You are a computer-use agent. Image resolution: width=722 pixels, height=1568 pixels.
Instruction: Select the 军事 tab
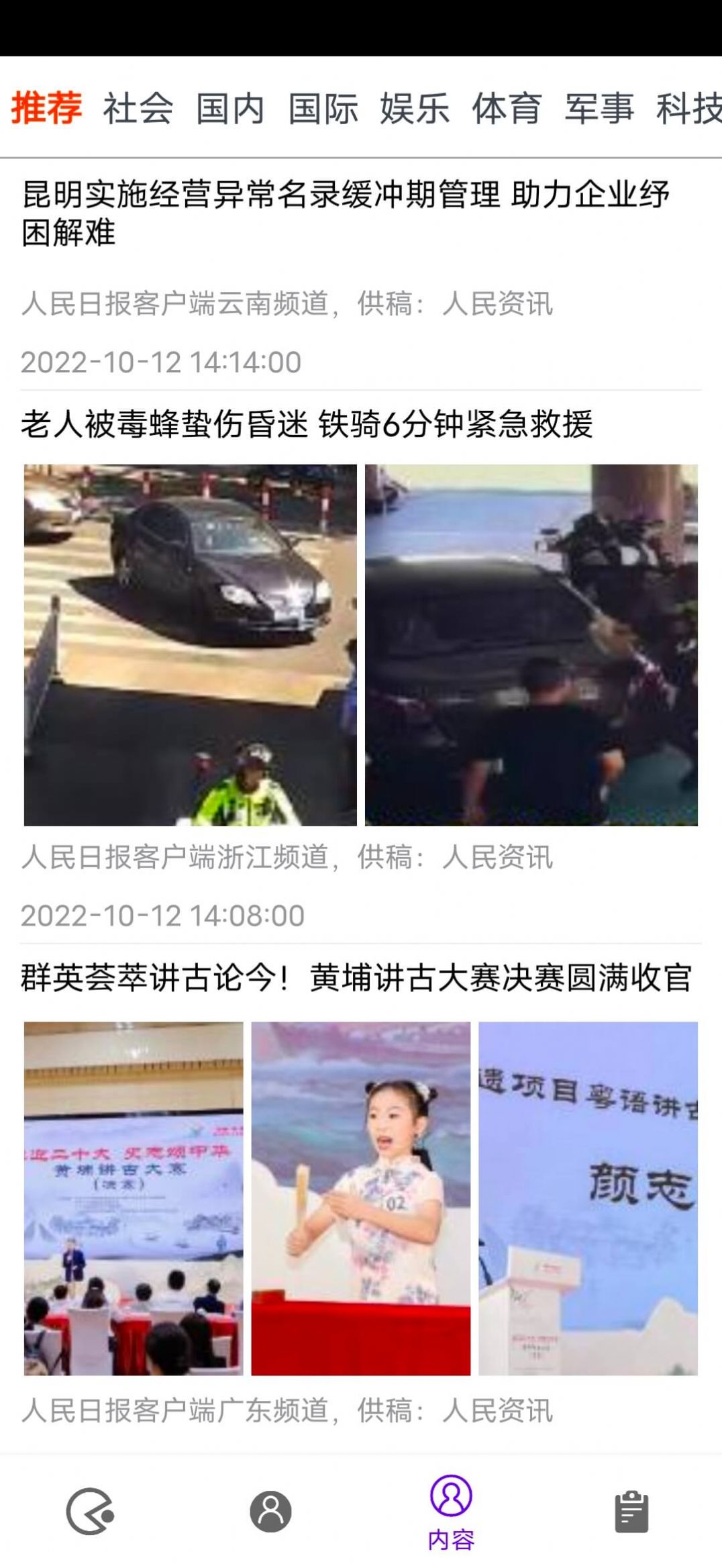click(x=599, y=108)
